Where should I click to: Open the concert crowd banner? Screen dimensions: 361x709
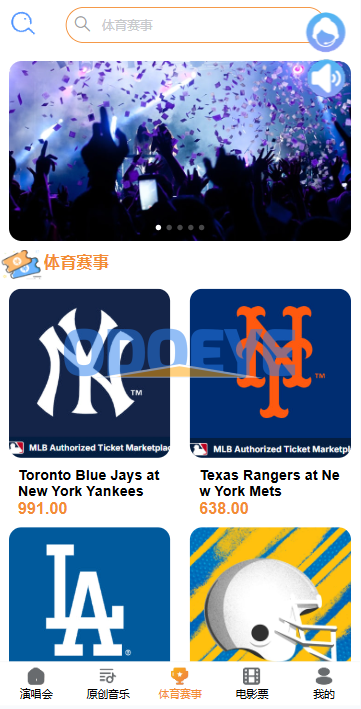(x=180, y=151)
